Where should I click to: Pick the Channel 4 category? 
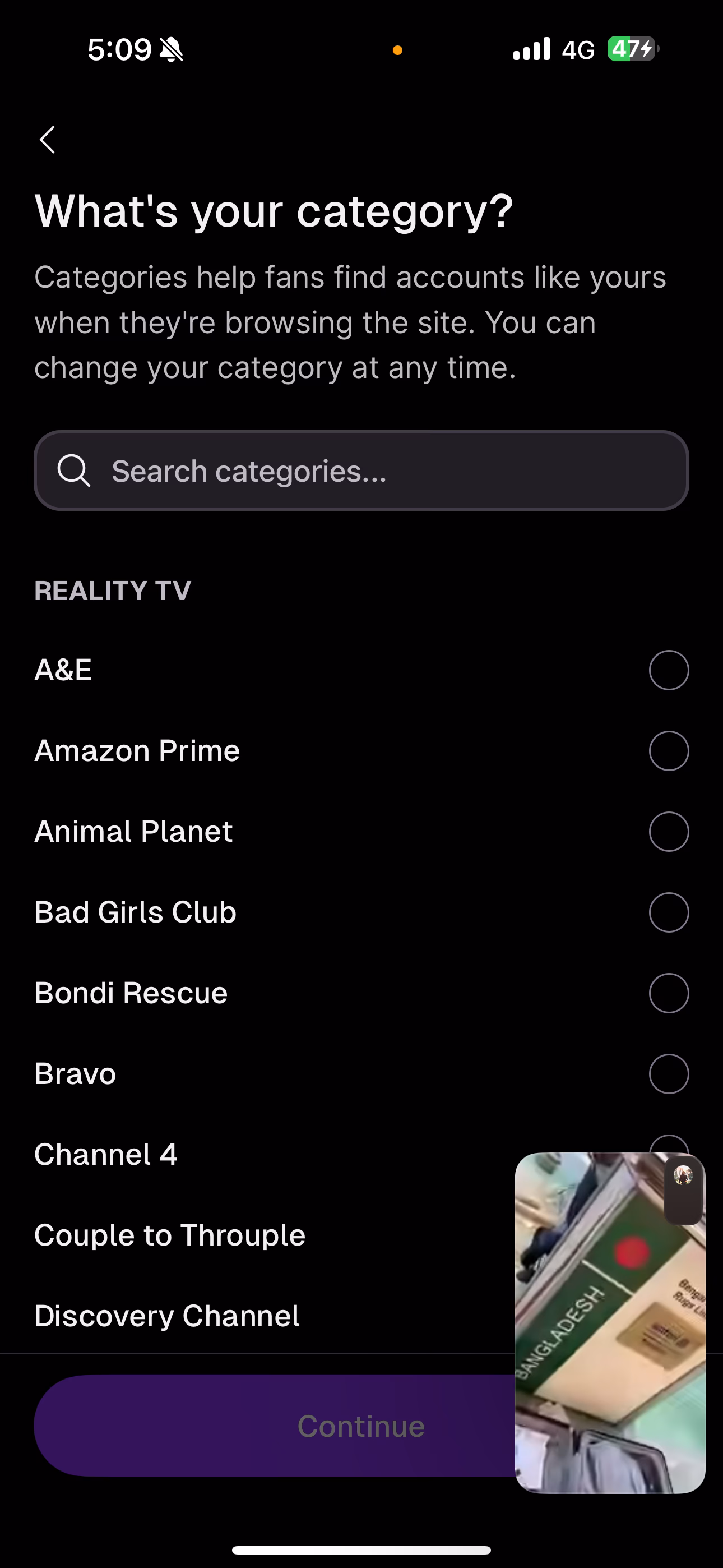pos(106,1154)
